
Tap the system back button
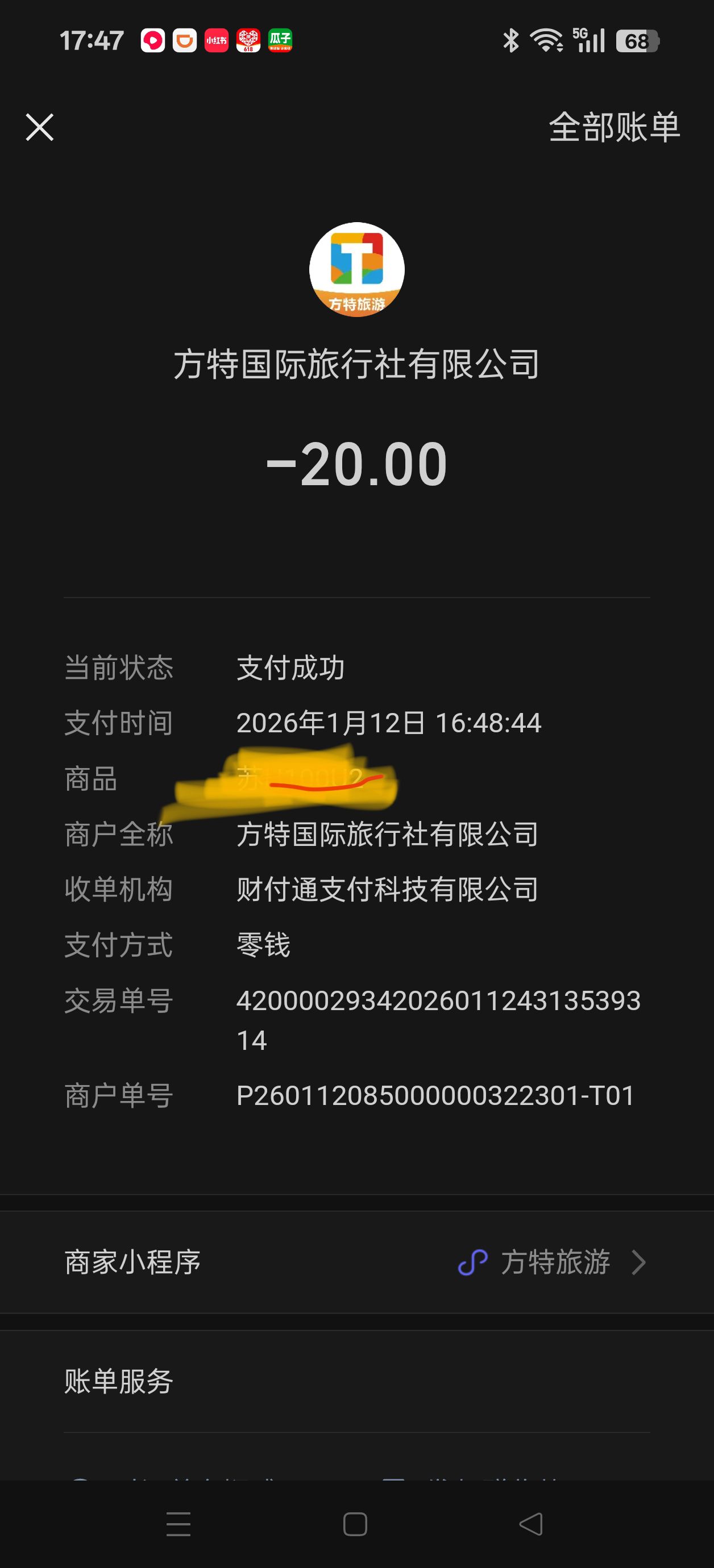coord(530,1524)
